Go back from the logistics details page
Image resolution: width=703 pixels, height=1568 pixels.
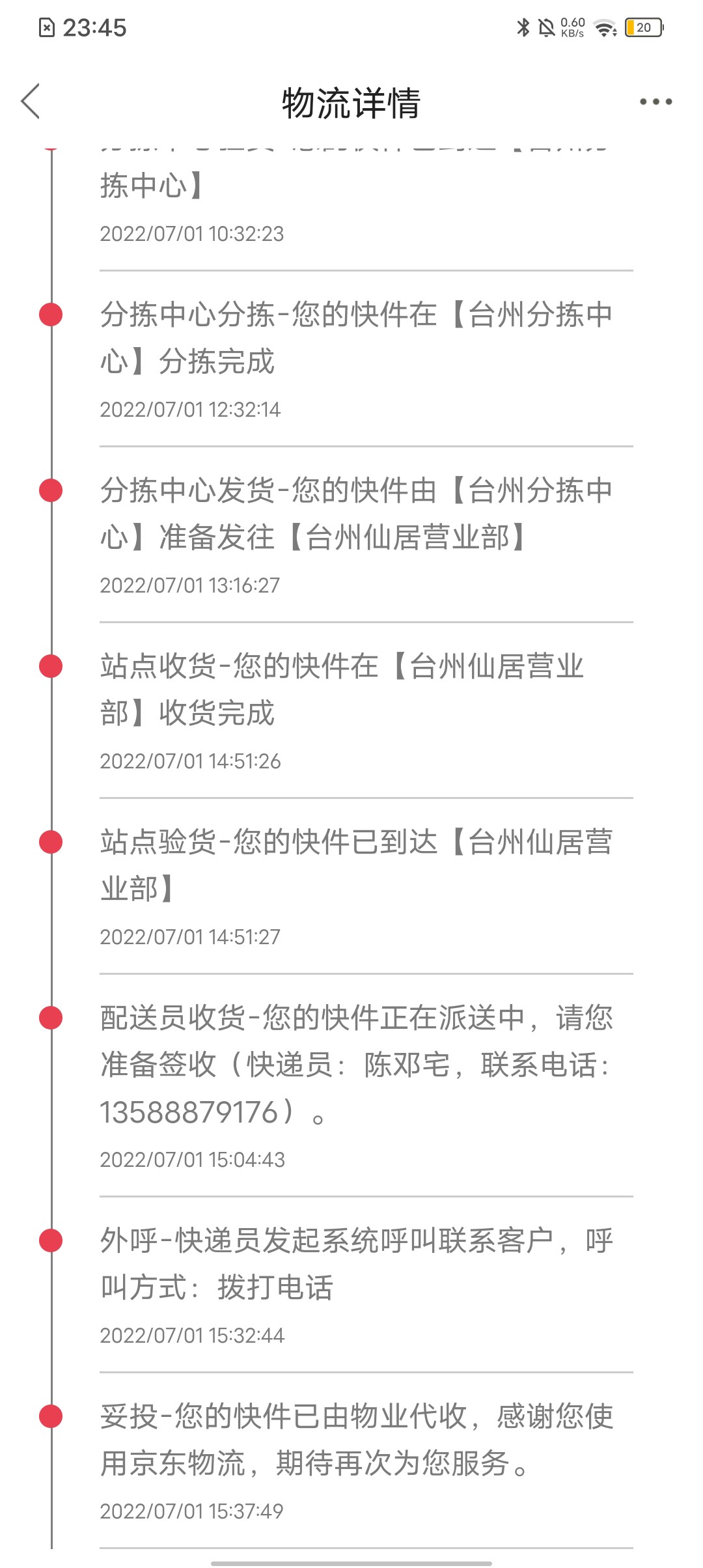pos(31,102)
